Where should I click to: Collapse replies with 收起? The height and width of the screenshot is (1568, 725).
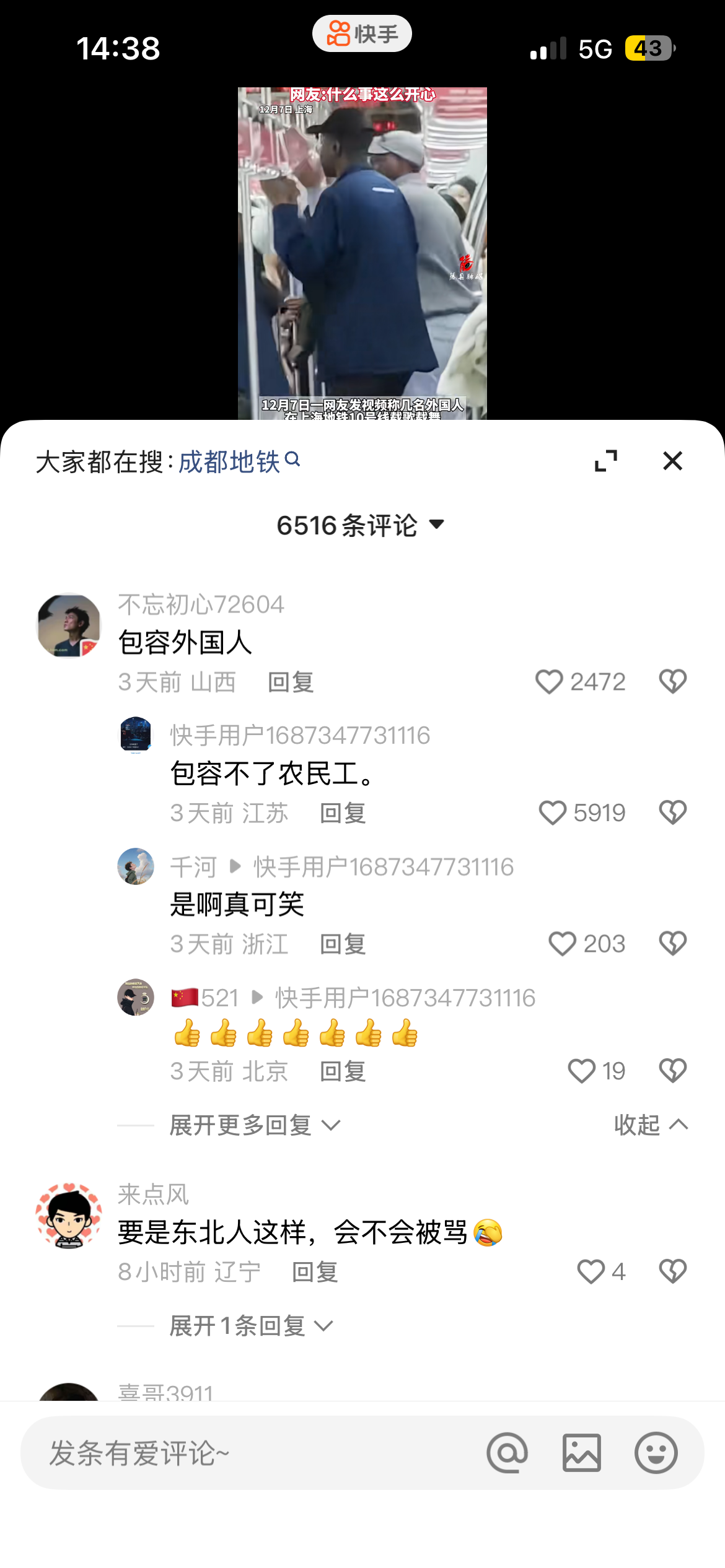pyautogui.click(x=651, y=1125)
